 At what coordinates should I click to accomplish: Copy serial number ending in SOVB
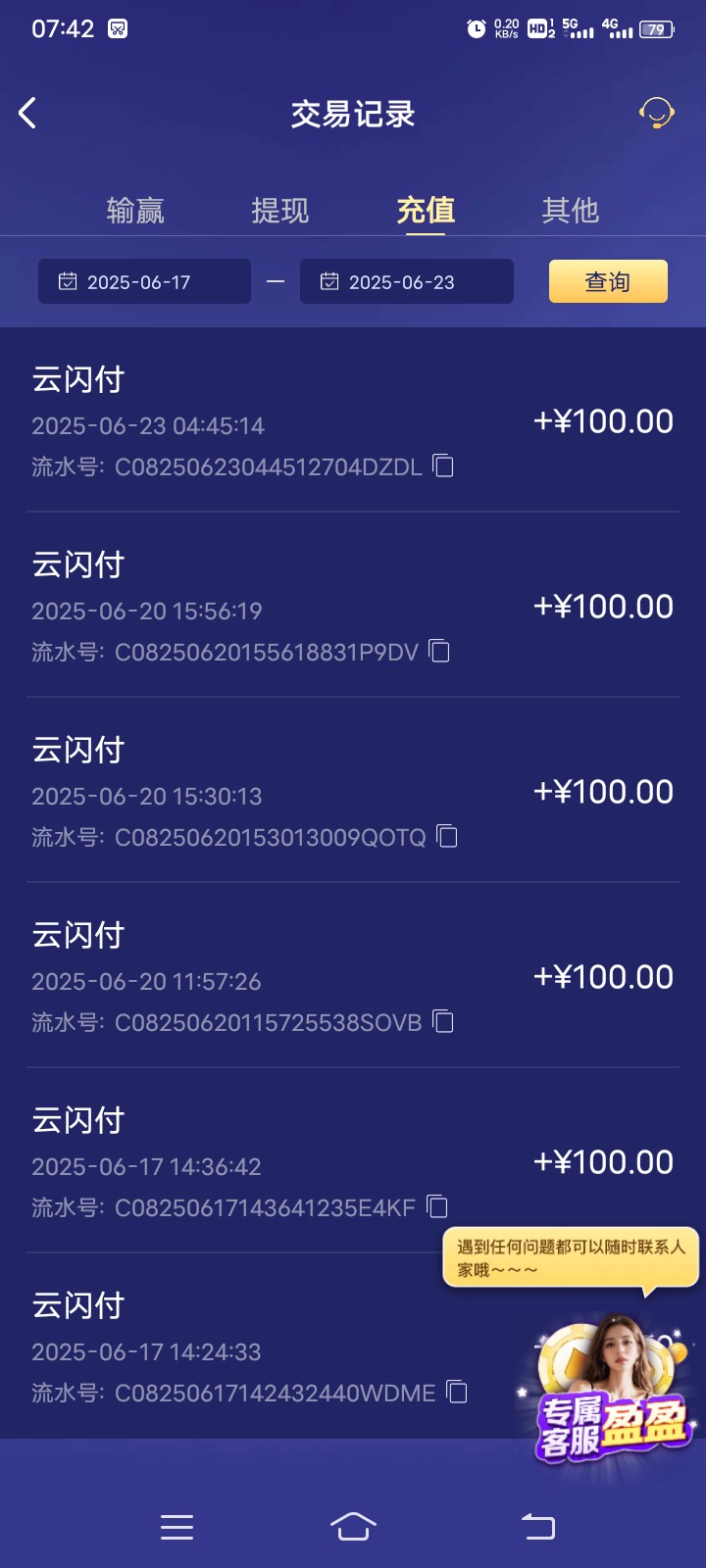[443, 1021]
